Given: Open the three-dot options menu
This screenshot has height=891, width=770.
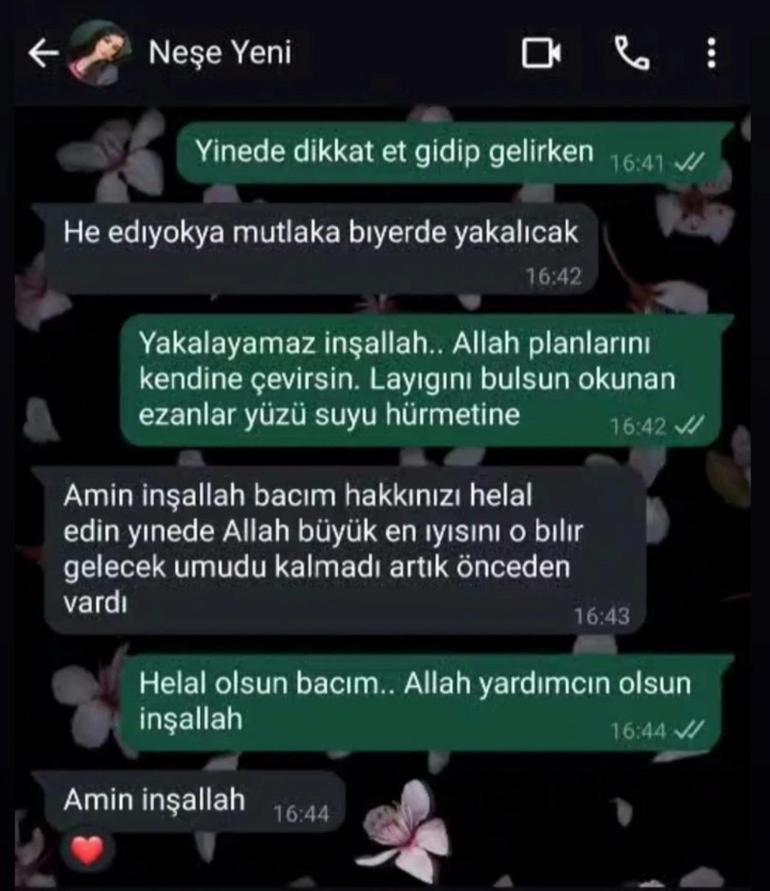Looking at the screenshot, I should coord(711,54).
